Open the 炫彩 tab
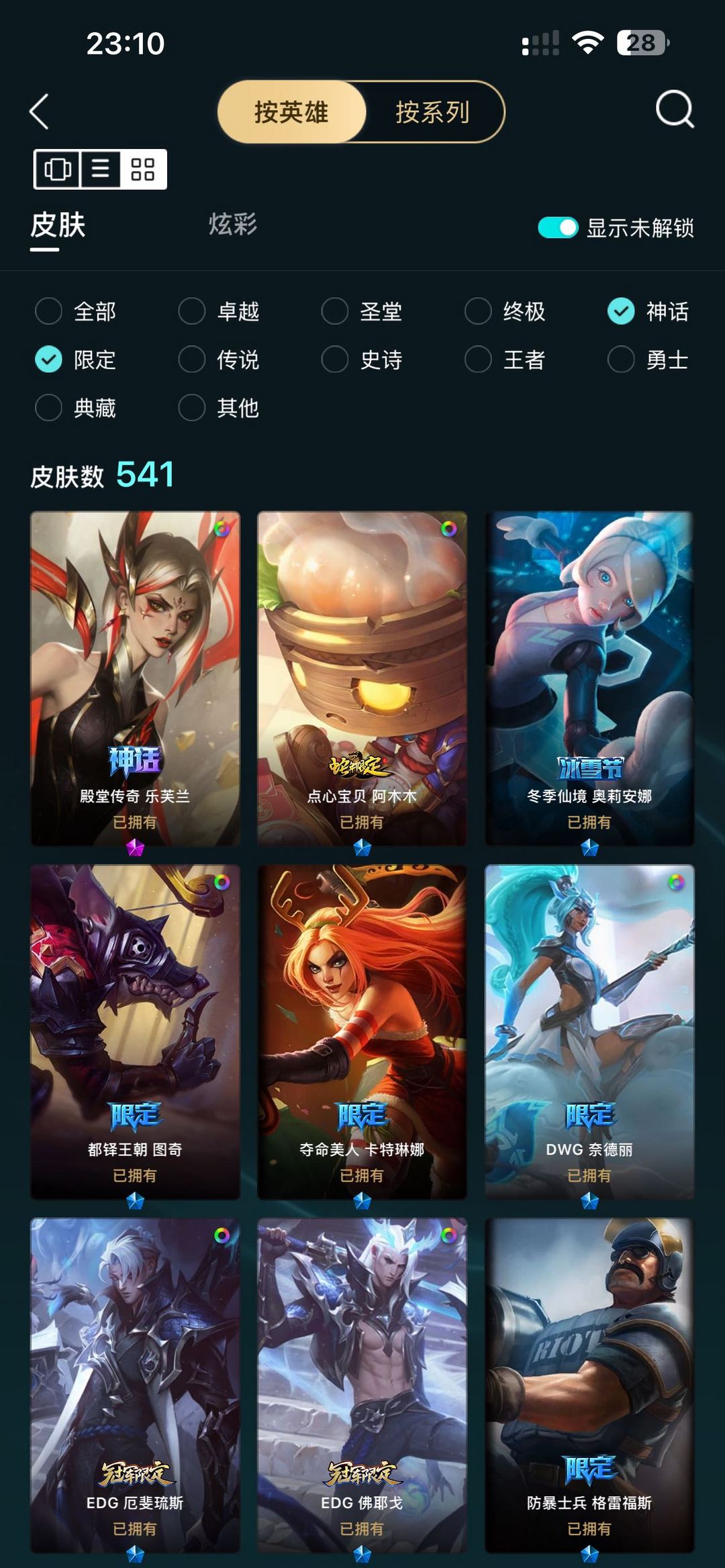This screenshot has height=1568, width=725. pos(232,225)
